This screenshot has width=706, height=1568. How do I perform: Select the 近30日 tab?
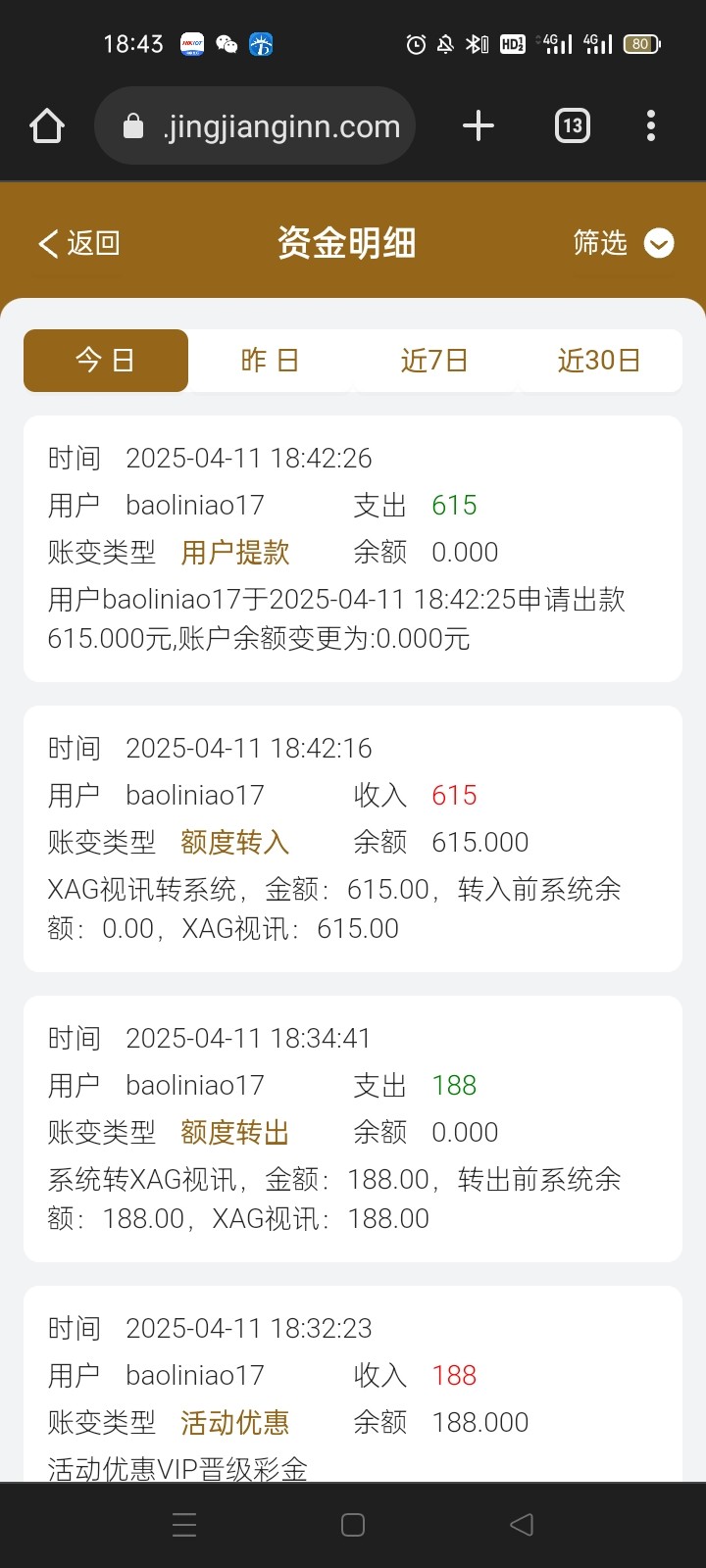pyautogui.click(x=599, y=361)
